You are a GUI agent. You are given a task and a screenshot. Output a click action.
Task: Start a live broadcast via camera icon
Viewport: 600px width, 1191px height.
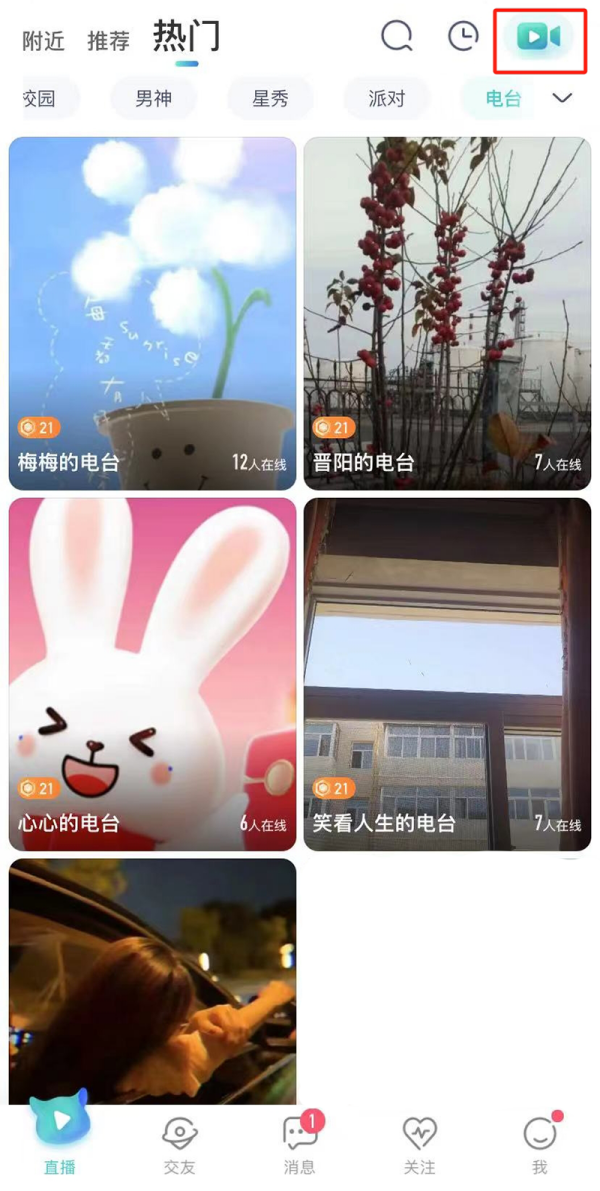point(539,38)
